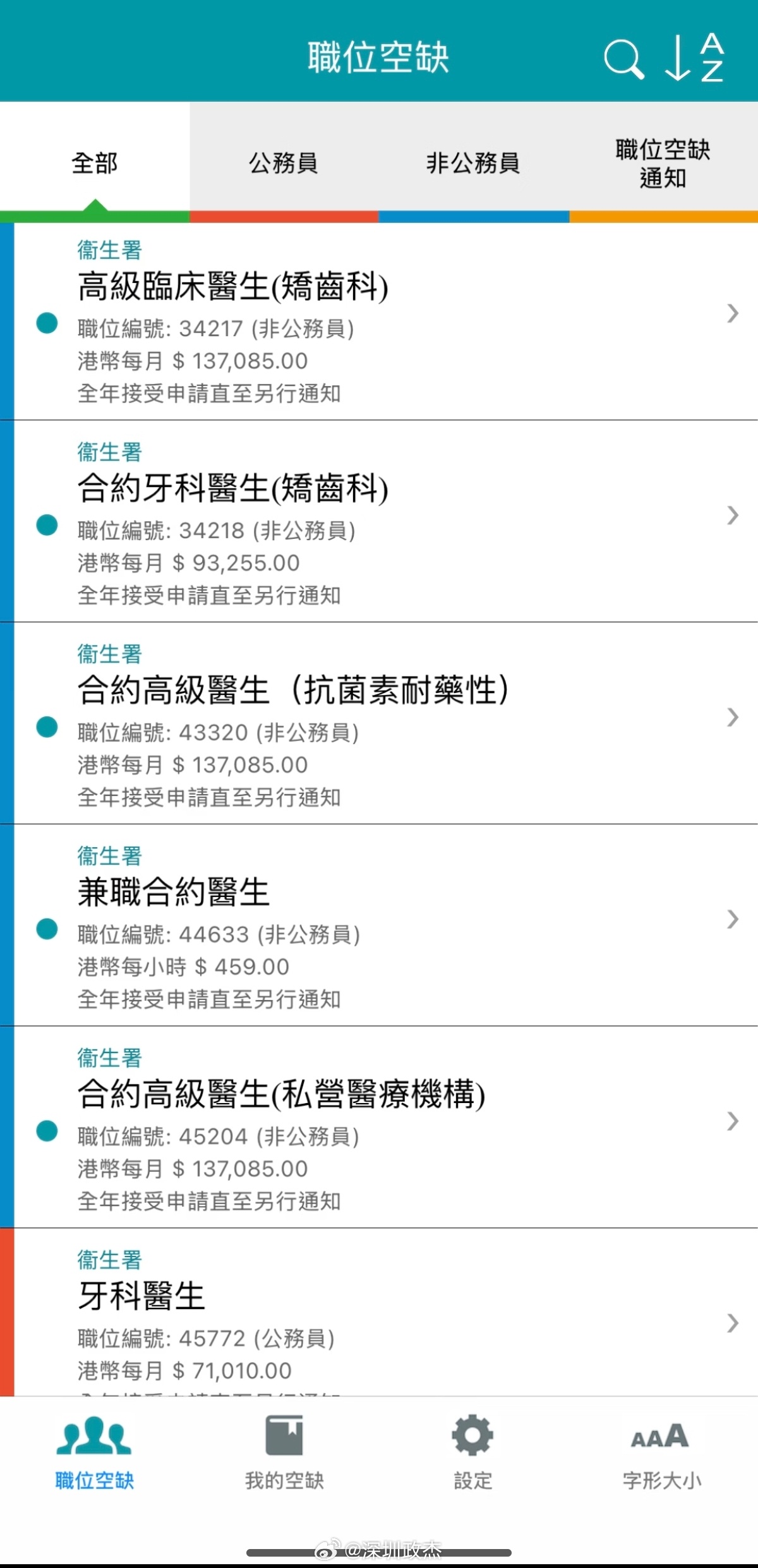Open the 職位空缺通知 tab
Viewport: 758px width, 1568px height.
click(x=661, y=163)
